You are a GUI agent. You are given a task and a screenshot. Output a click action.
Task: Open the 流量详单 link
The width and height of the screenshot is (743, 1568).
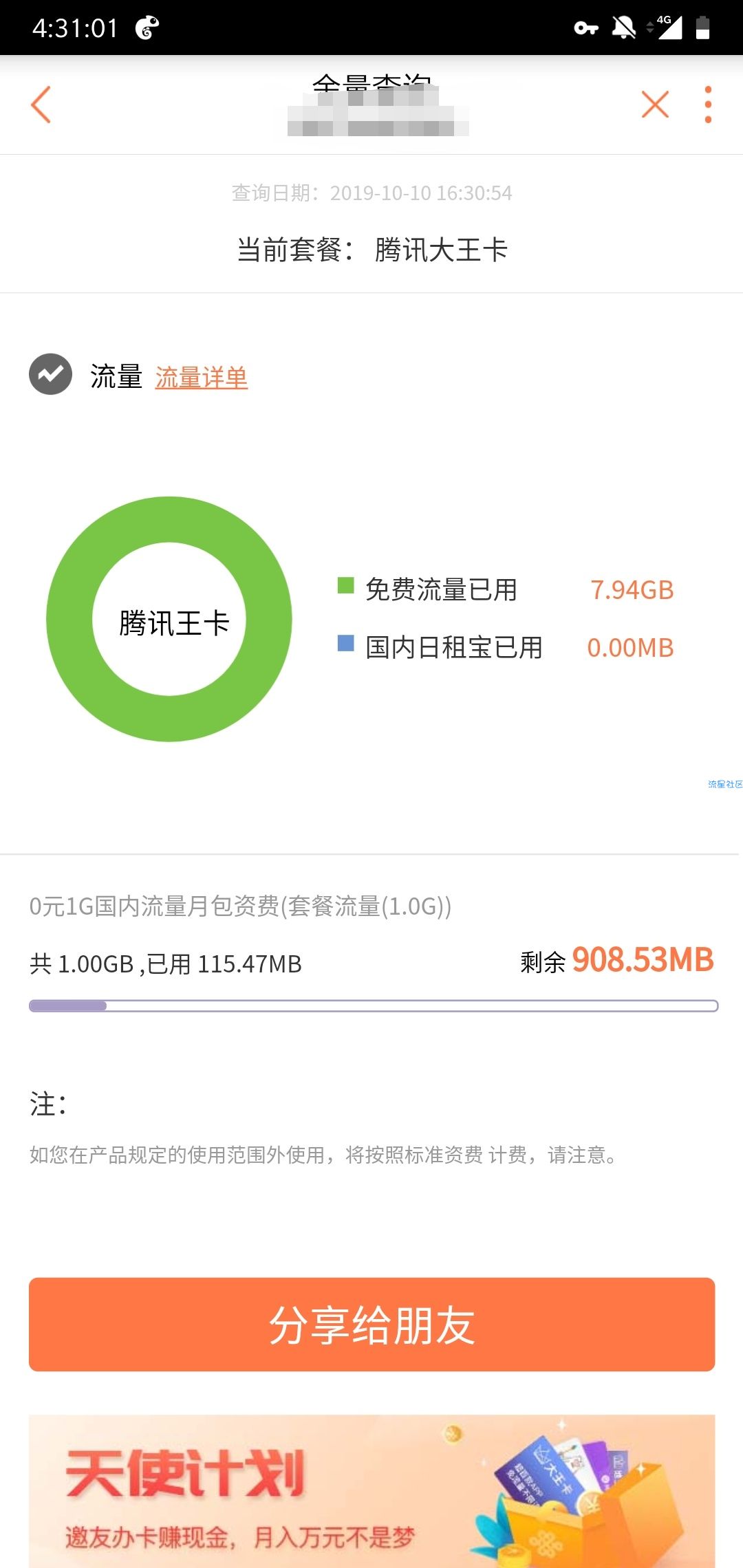pyautogui.click(x=201, y=378)
